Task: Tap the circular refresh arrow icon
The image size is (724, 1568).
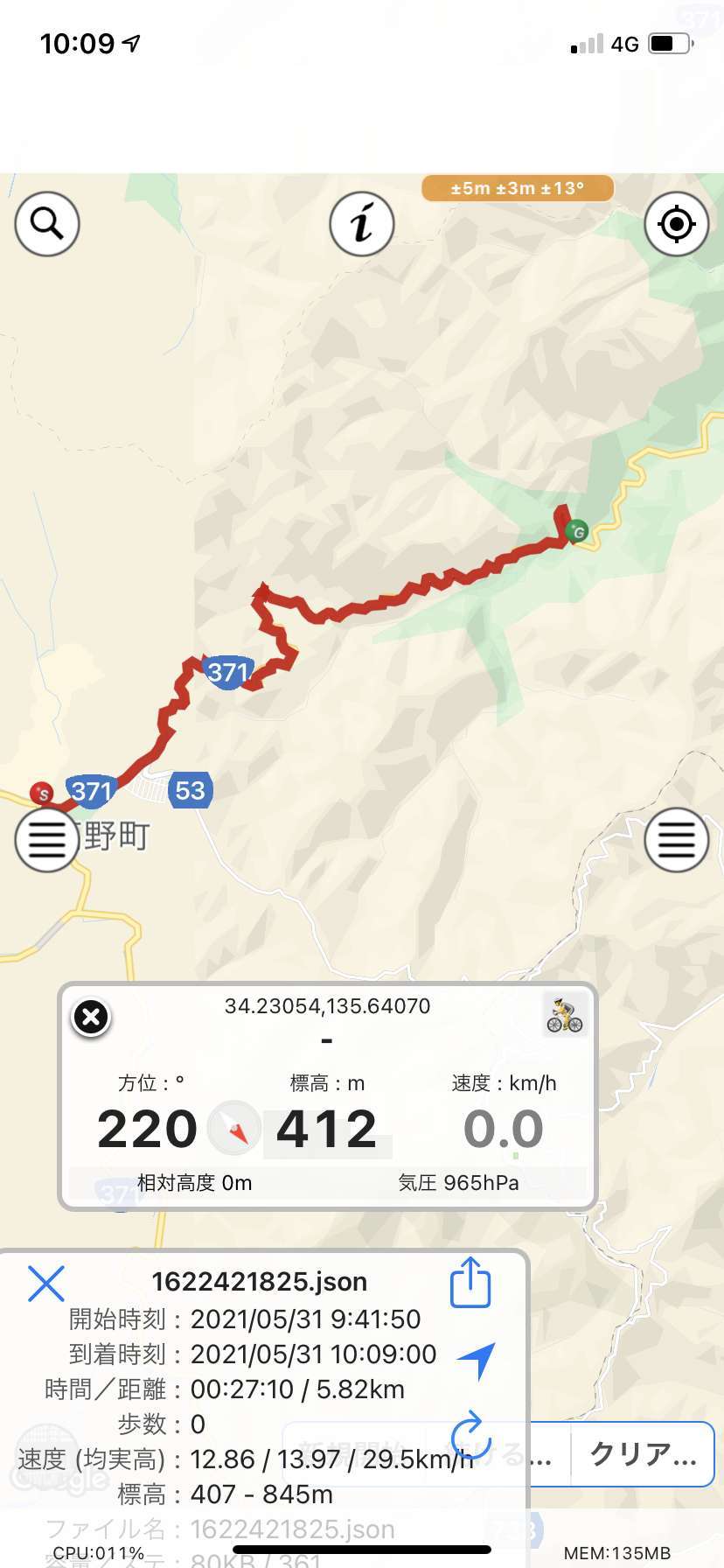Action: (x=469, y=1435)
